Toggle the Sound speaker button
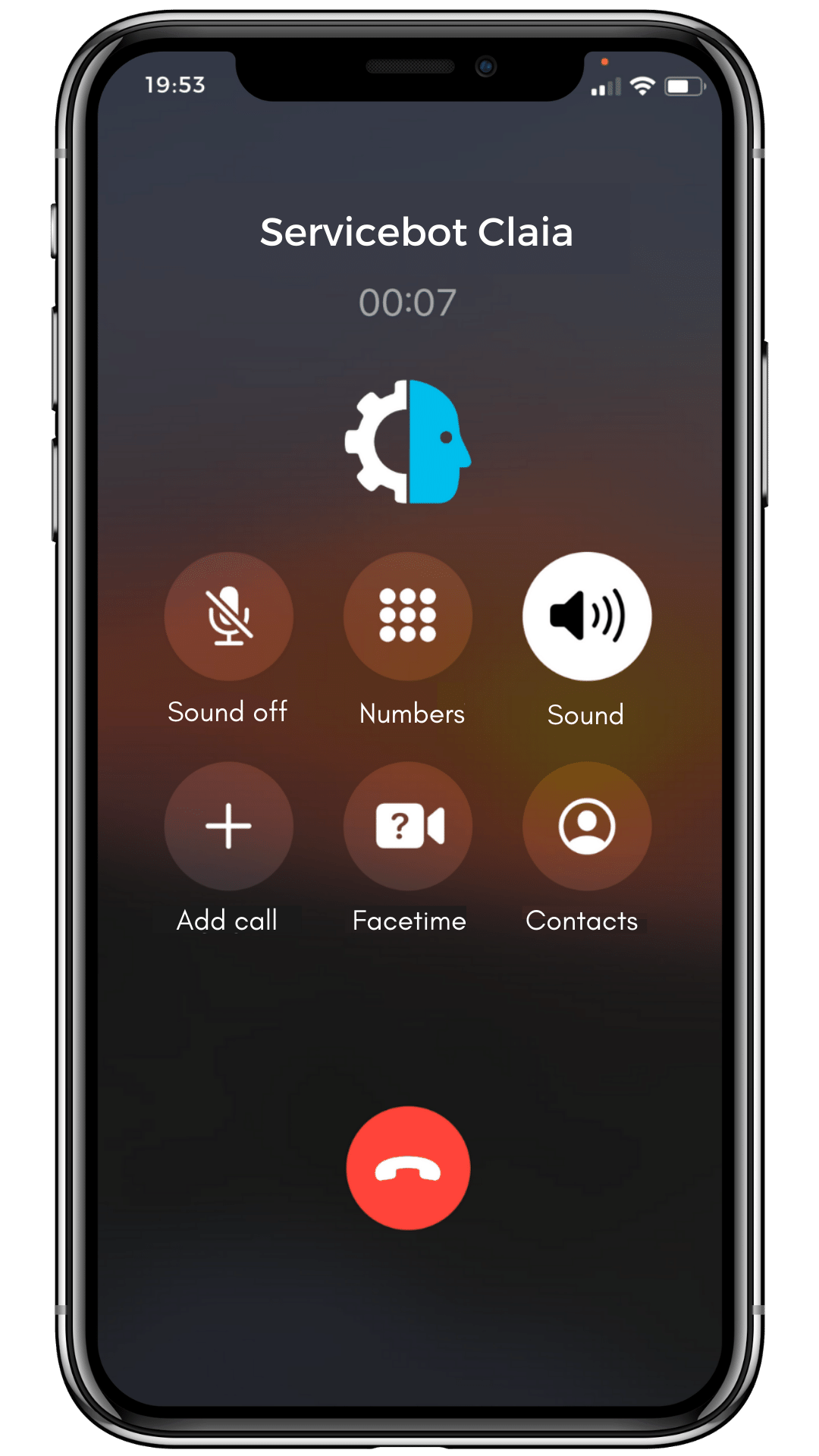Viewport: 819px width, 1456px height. (x=587, y=616)
